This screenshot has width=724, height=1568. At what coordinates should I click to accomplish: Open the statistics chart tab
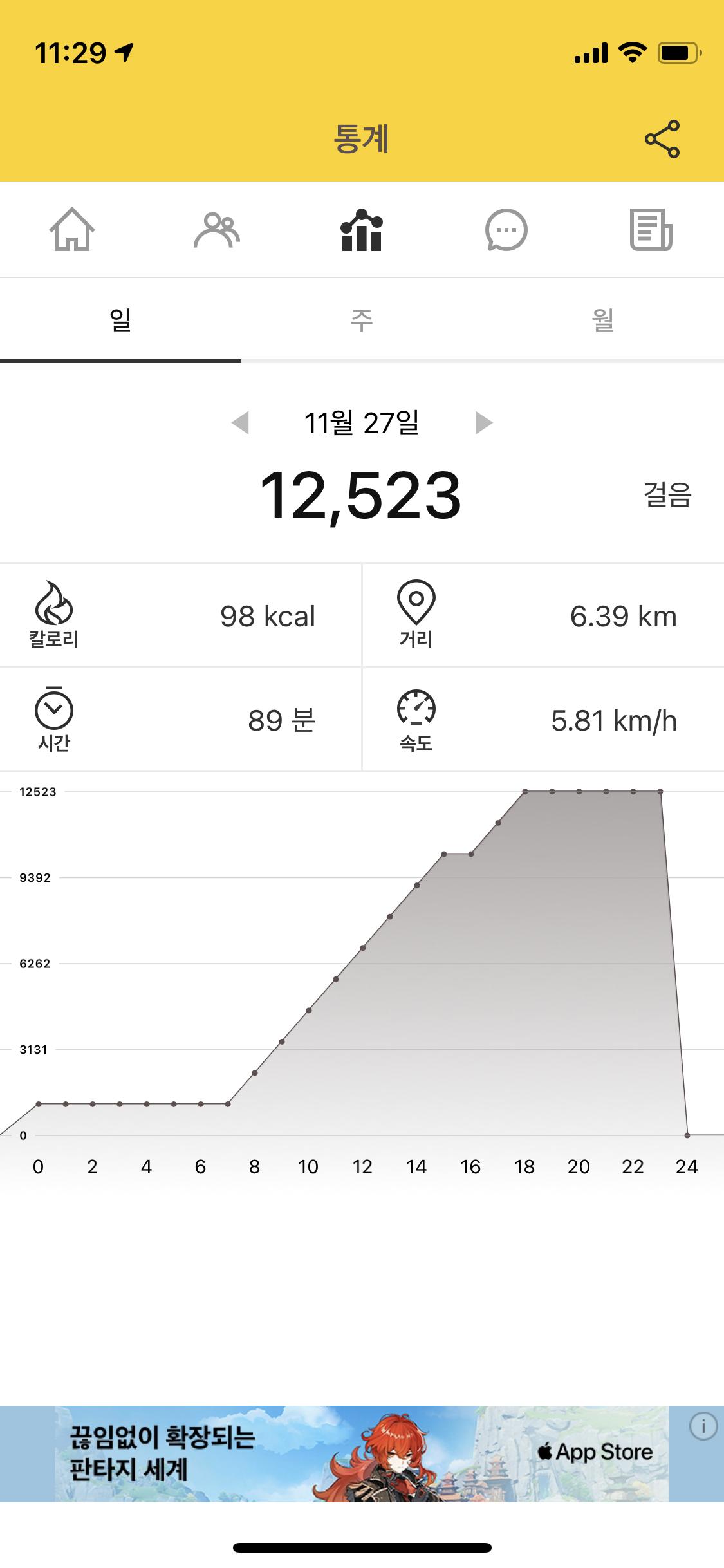tap(362, 230)
